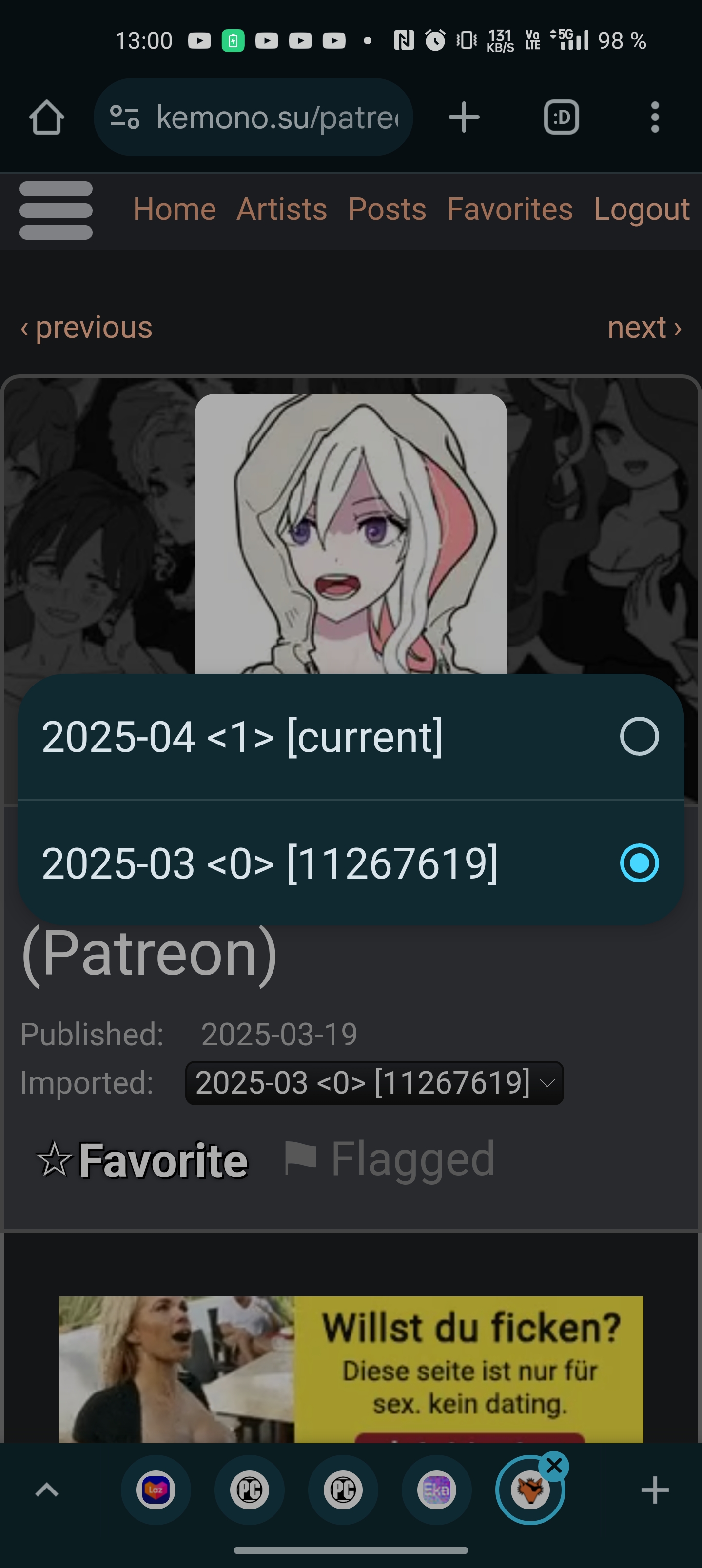Tap the kemono.su address bar
This screenshot has width=702, height=1568.
point(253,117)
